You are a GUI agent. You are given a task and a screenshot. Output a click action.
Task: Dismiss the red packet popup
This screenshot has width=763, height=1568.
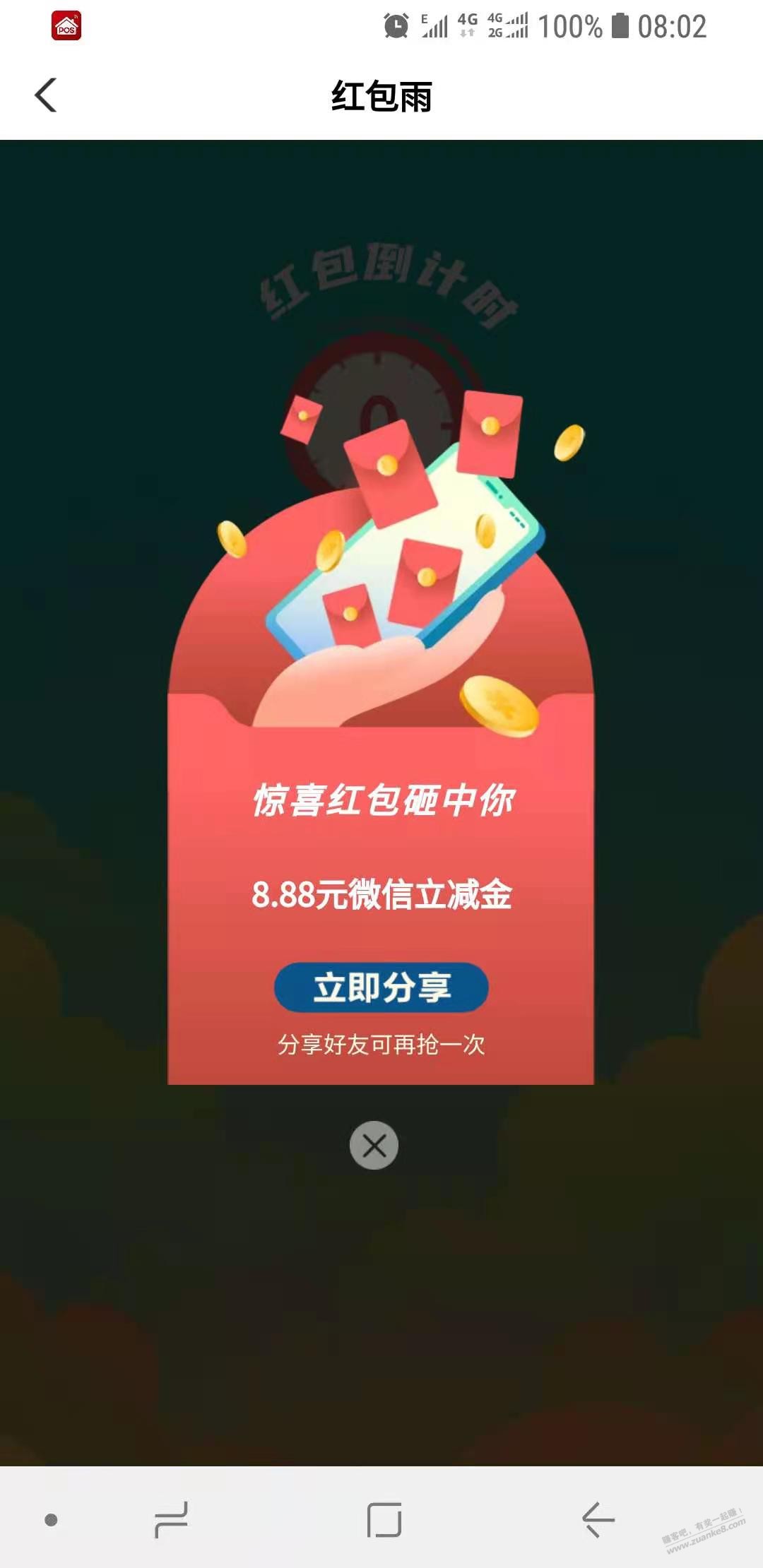click(374, 1145)
